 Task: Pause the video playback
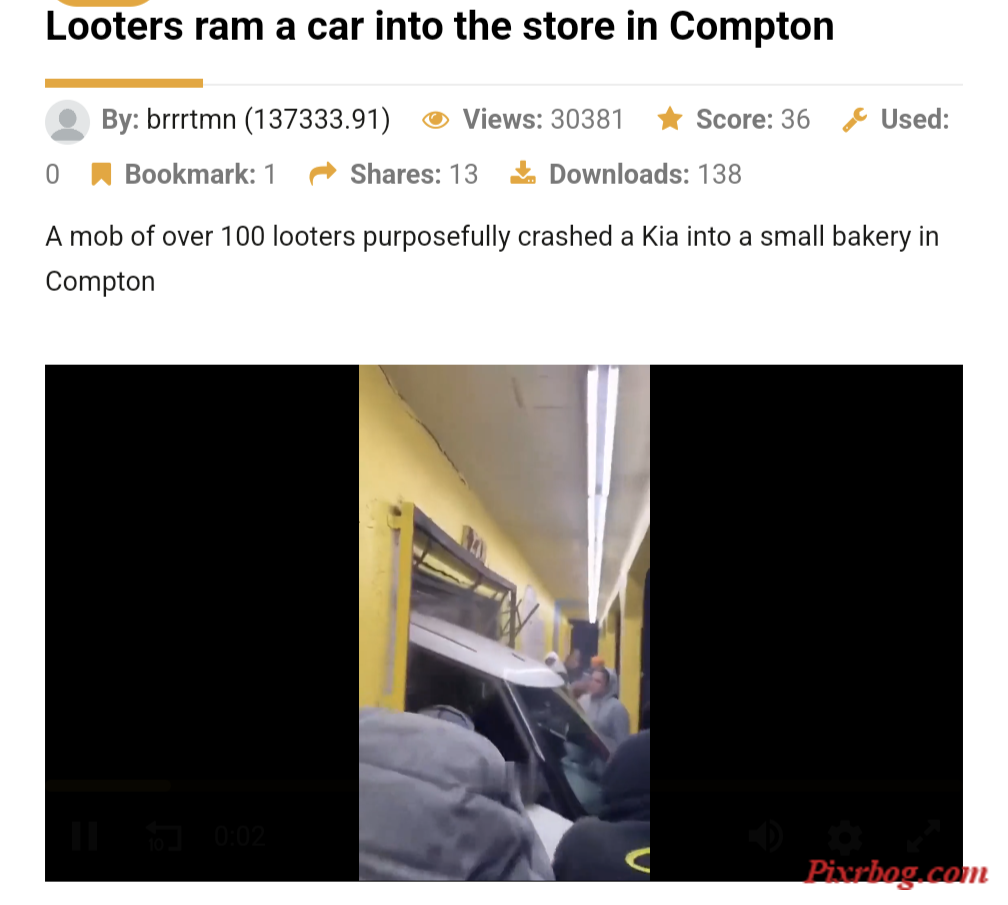click(84, 835)
